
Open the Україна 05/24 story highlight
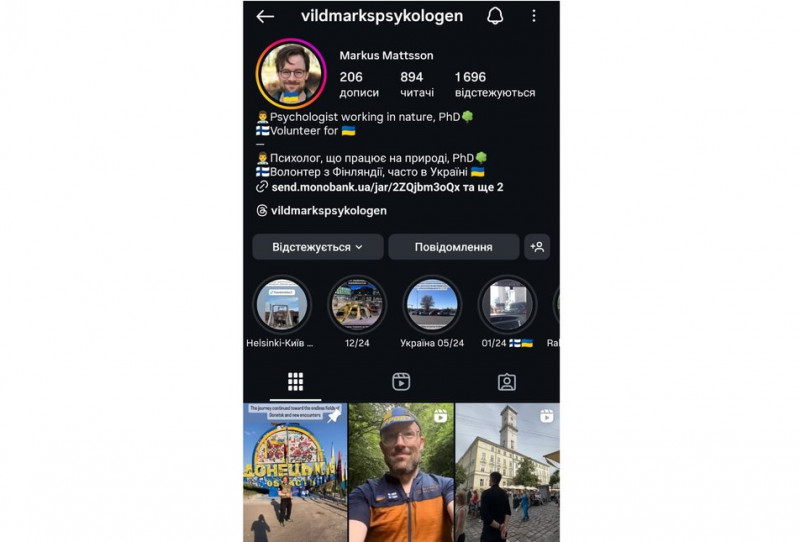432,305
